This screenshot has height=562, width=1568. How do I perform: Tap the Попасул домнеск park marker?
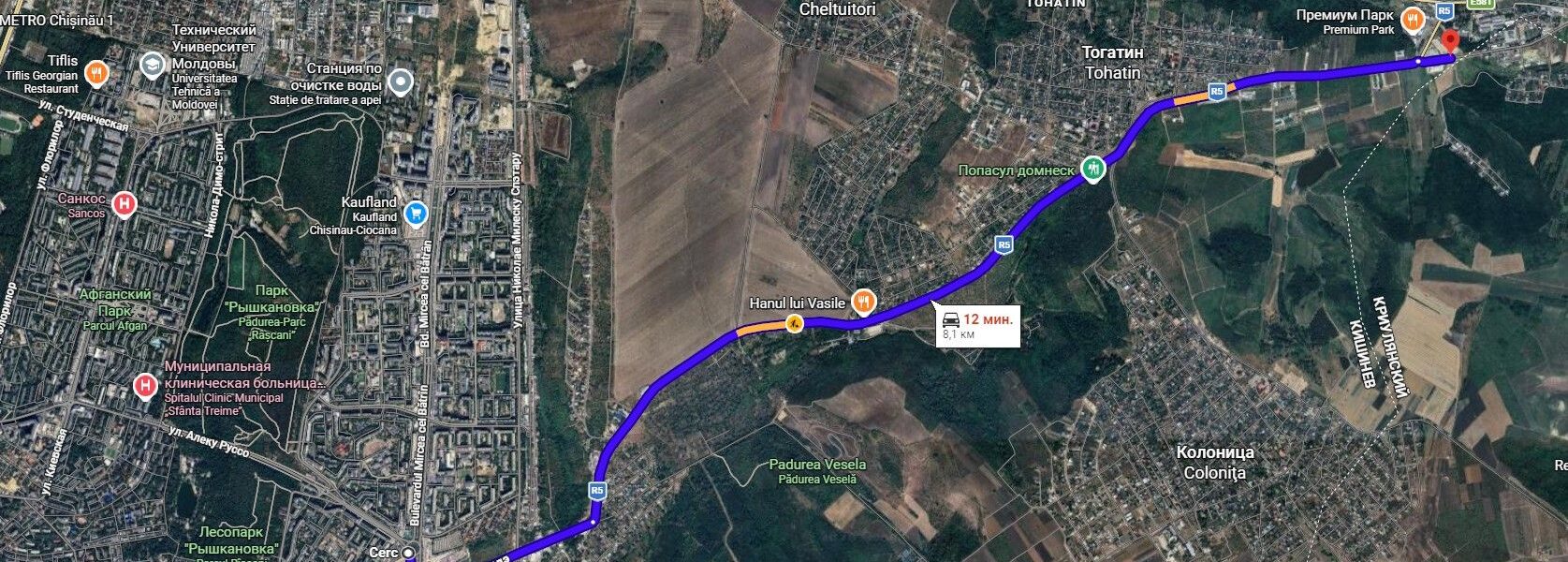tap(1092, 170)
